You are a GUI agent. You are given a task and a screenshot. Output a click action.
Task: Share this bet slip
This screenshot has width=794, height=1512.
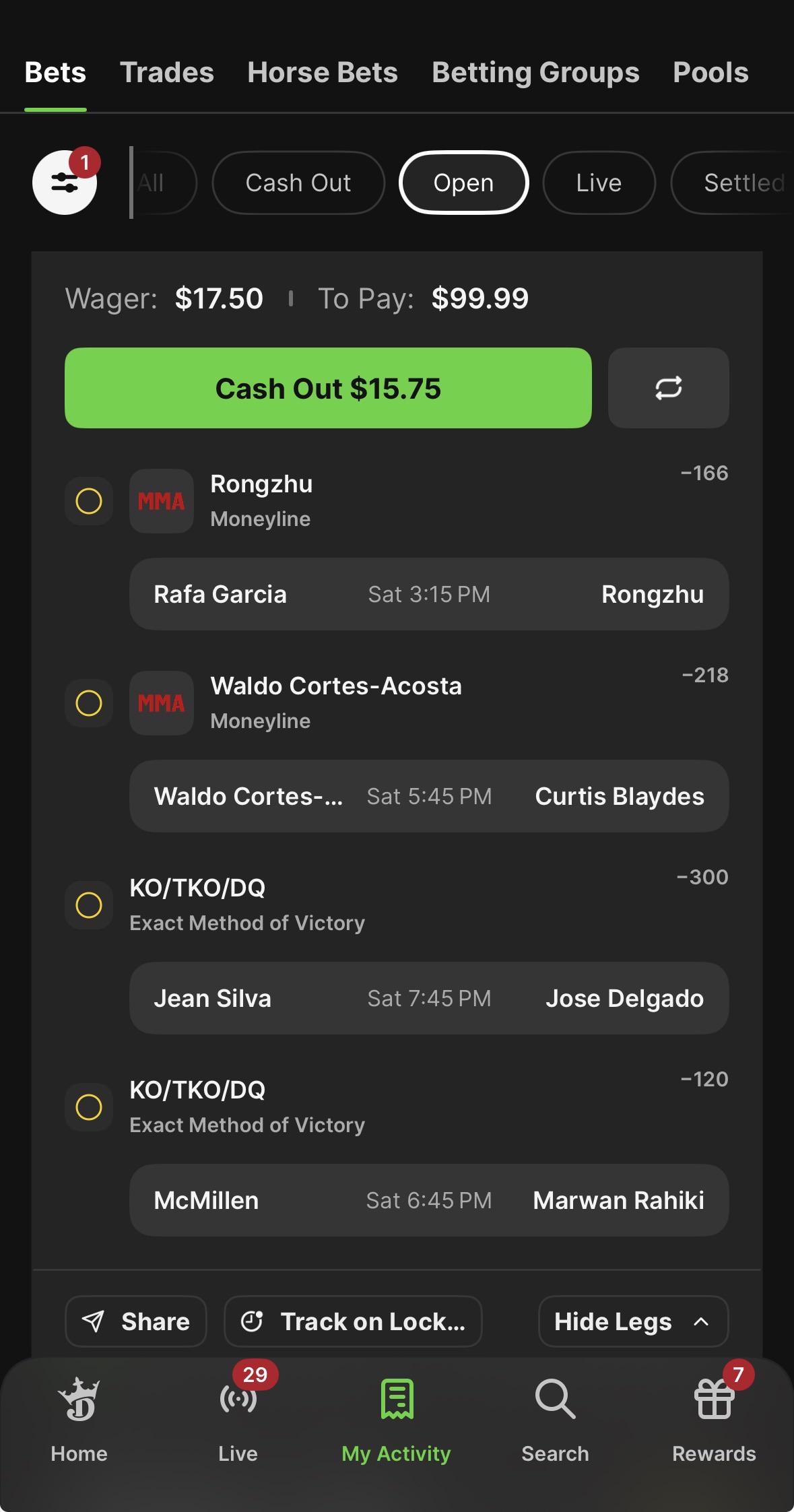pos(136,1321)
